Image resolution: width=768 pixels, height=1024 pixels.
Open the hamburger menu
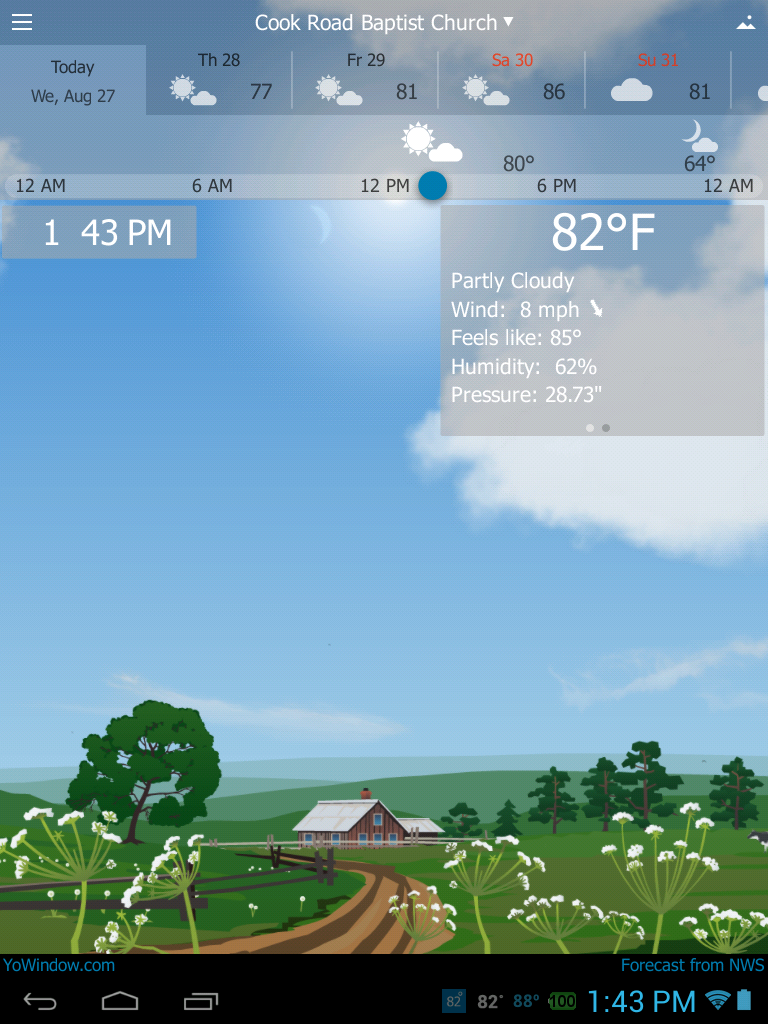[x=22, y=22]
